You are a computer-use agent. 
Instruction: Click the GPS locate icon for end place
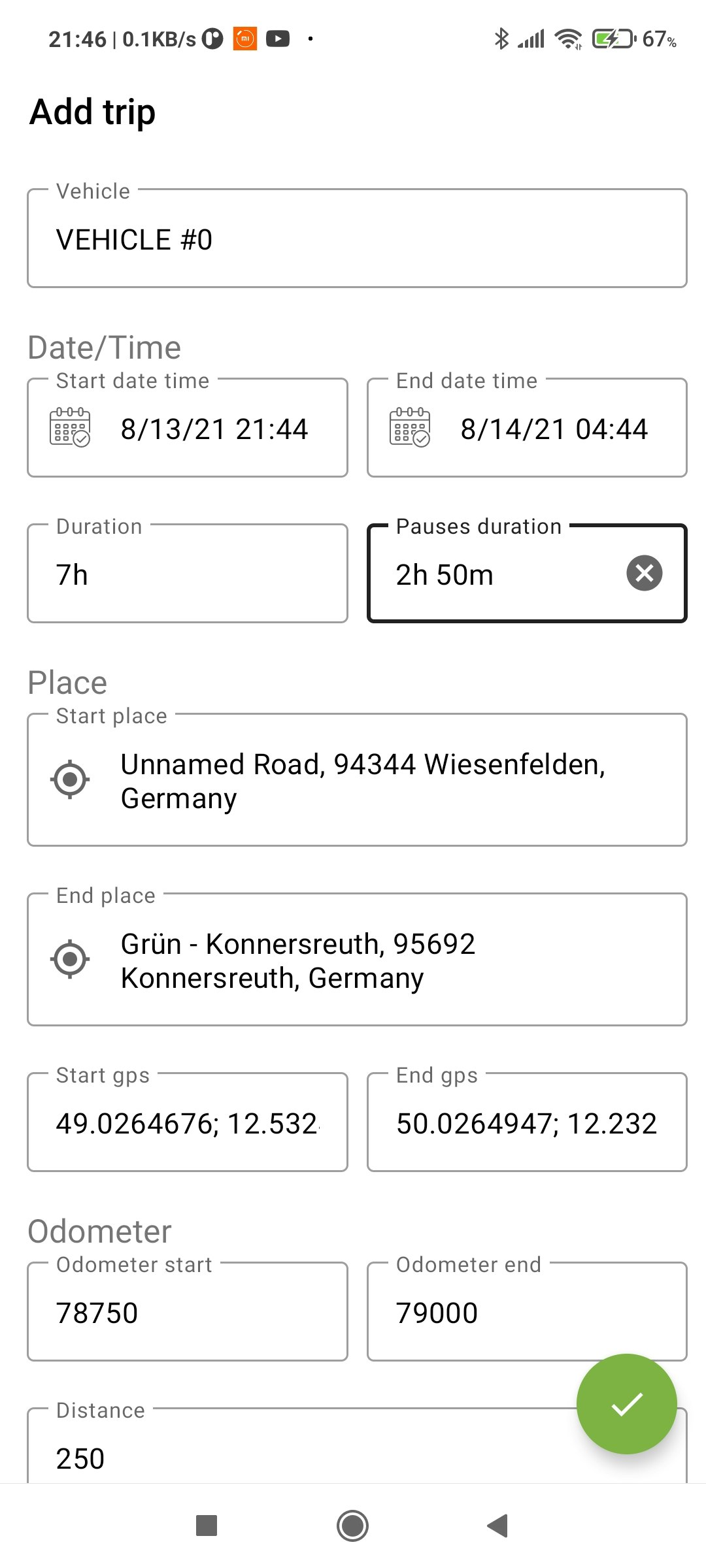coord(70,959)
